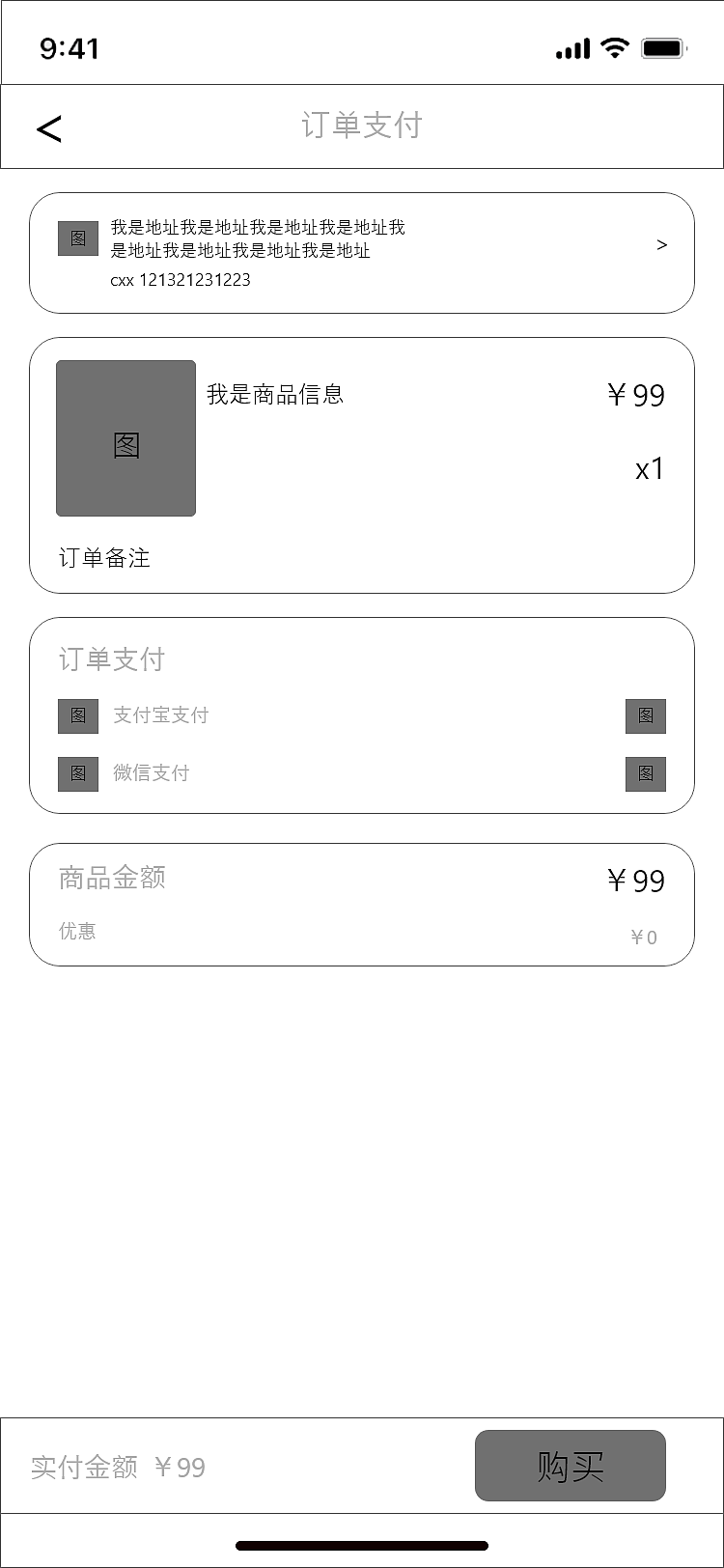Tap the x1 quantity indicator

[647, 470]
